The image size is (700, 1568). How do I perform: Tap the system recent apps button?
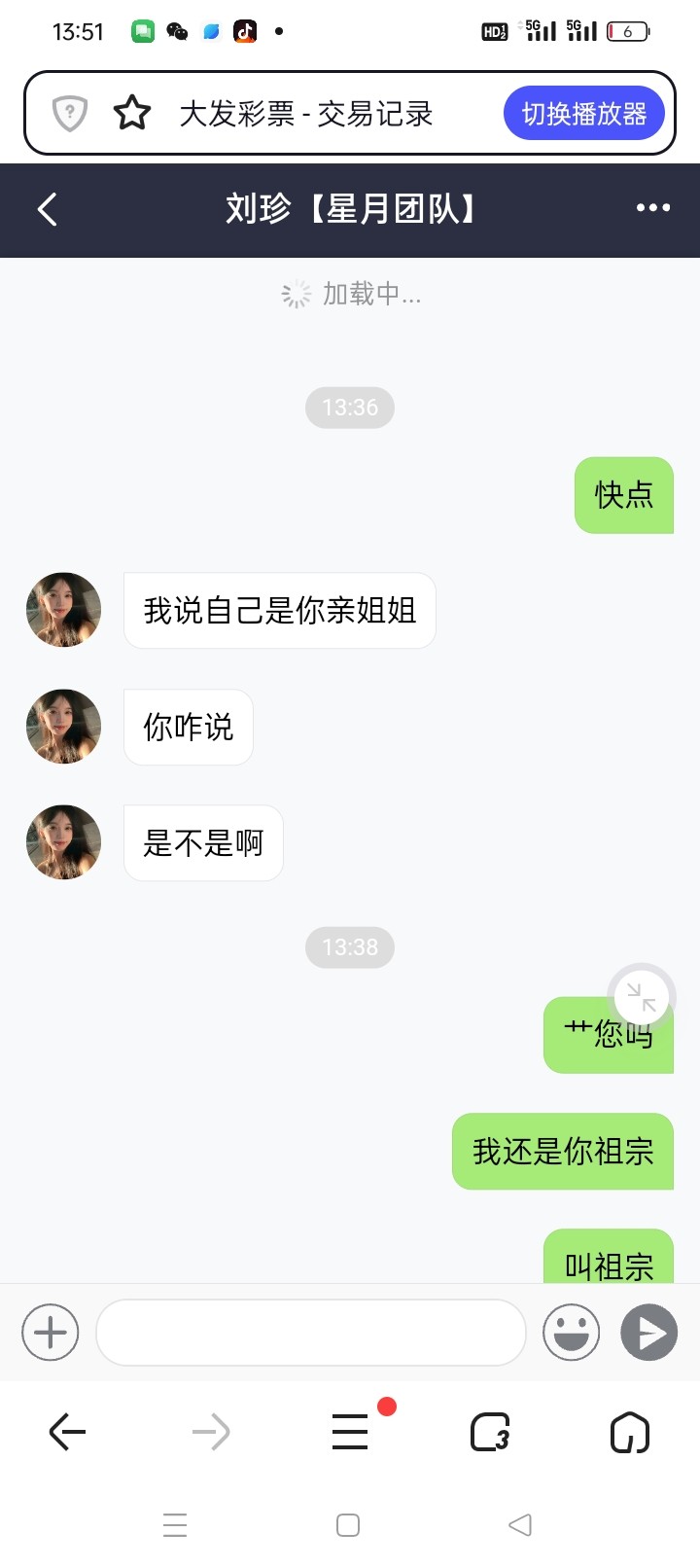175,1525
